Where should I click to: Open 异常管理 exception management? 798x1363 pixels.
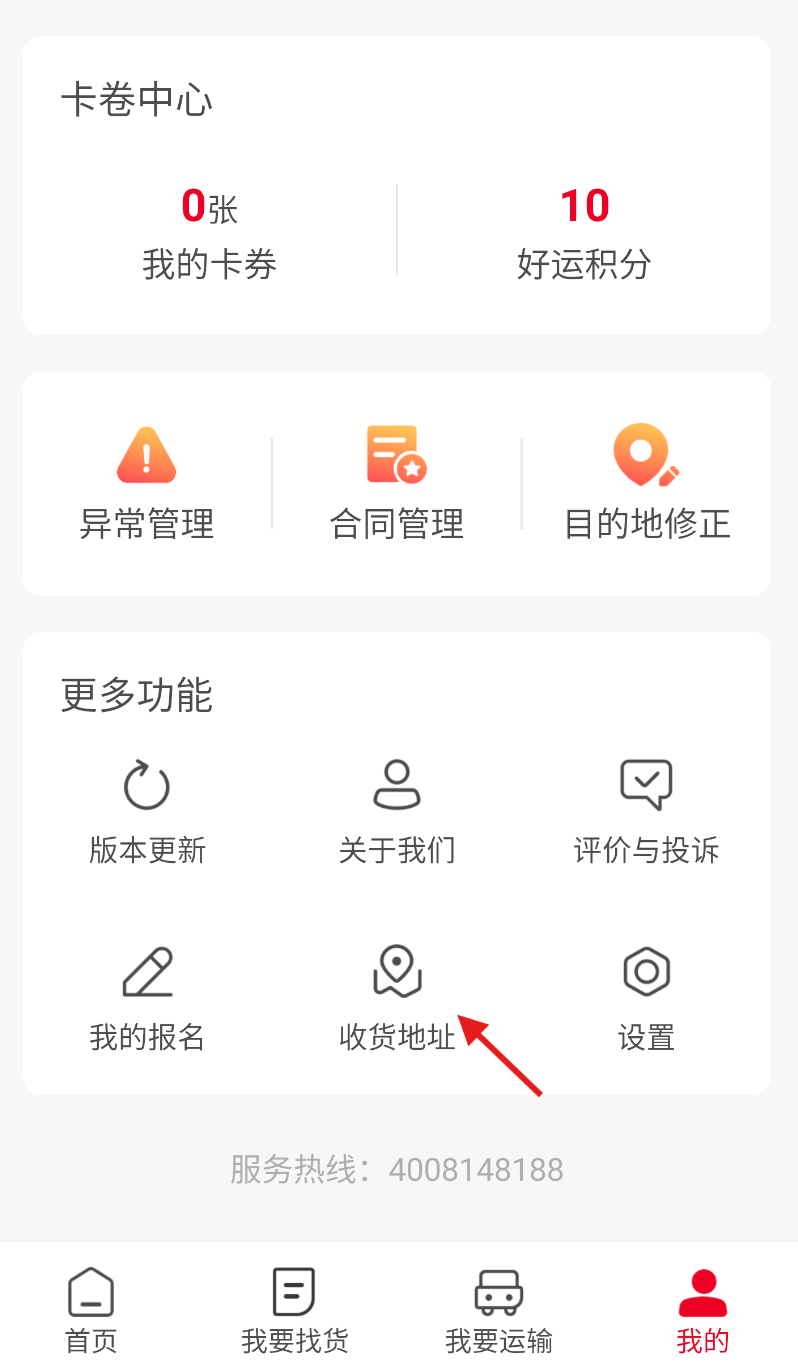pos(147,482)
